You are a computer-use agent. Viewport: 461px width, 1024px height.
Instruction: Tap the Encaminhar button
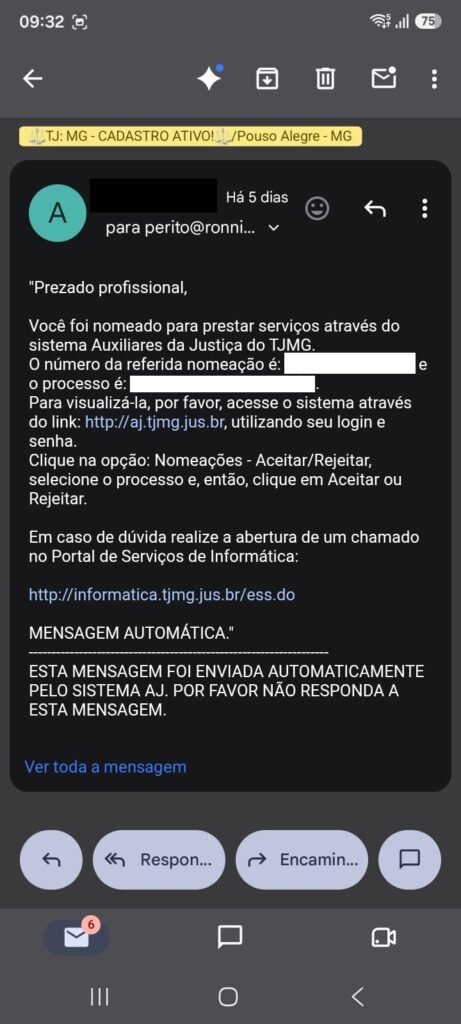tap(302, 859)
